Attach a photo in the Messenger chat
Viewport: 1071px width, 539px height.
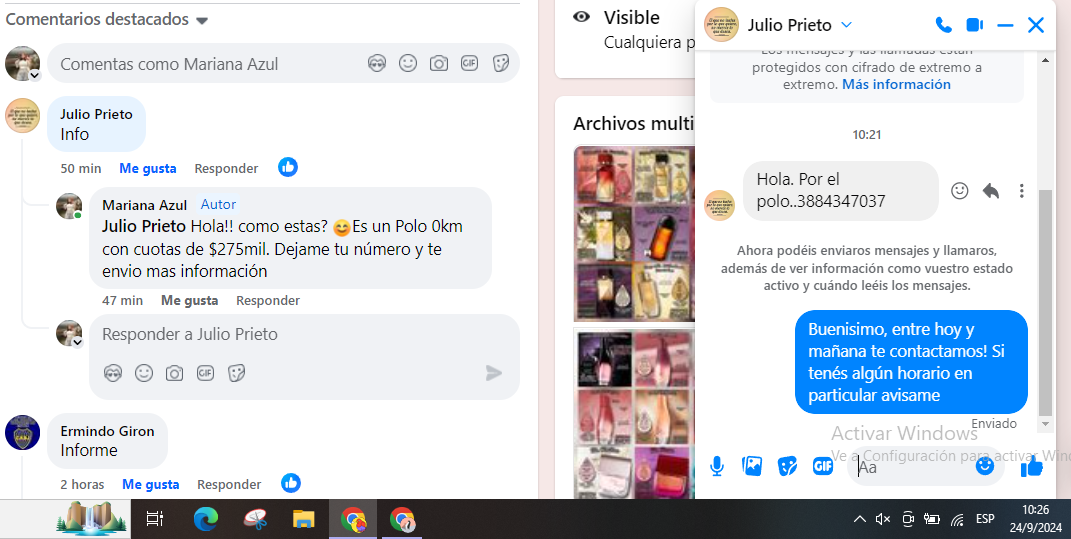click(752, 466)
